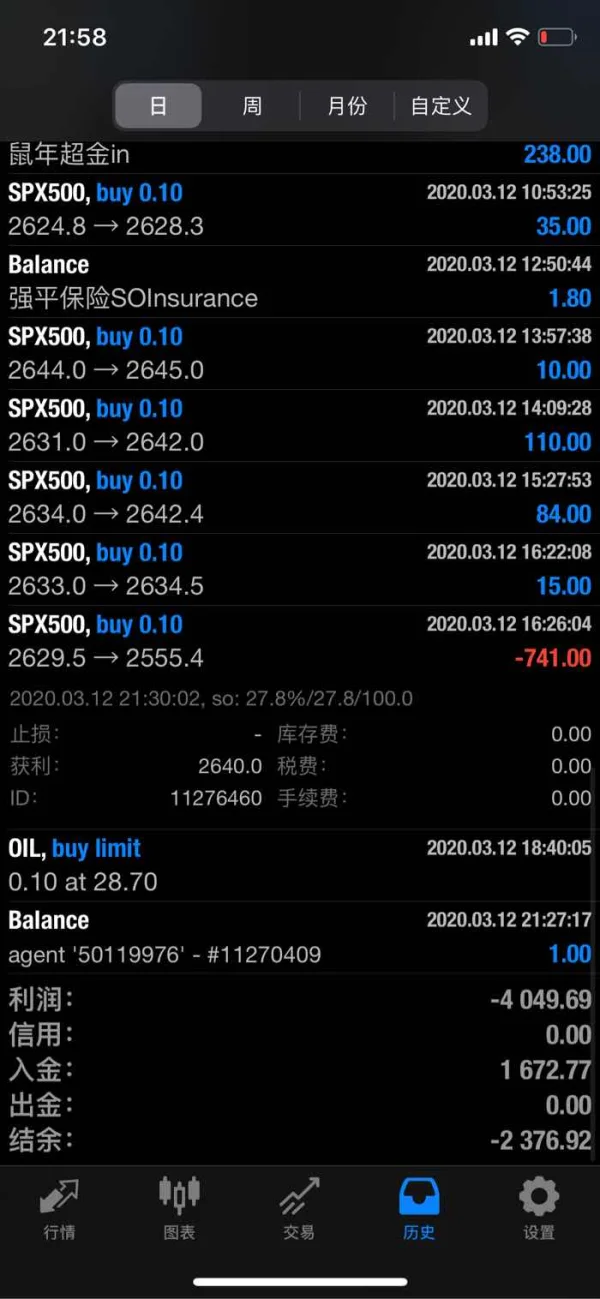Expand the SPX500 trade with 110.00 profit
This screenshot has width=600, height=1299.
click(x=300, y=425)
